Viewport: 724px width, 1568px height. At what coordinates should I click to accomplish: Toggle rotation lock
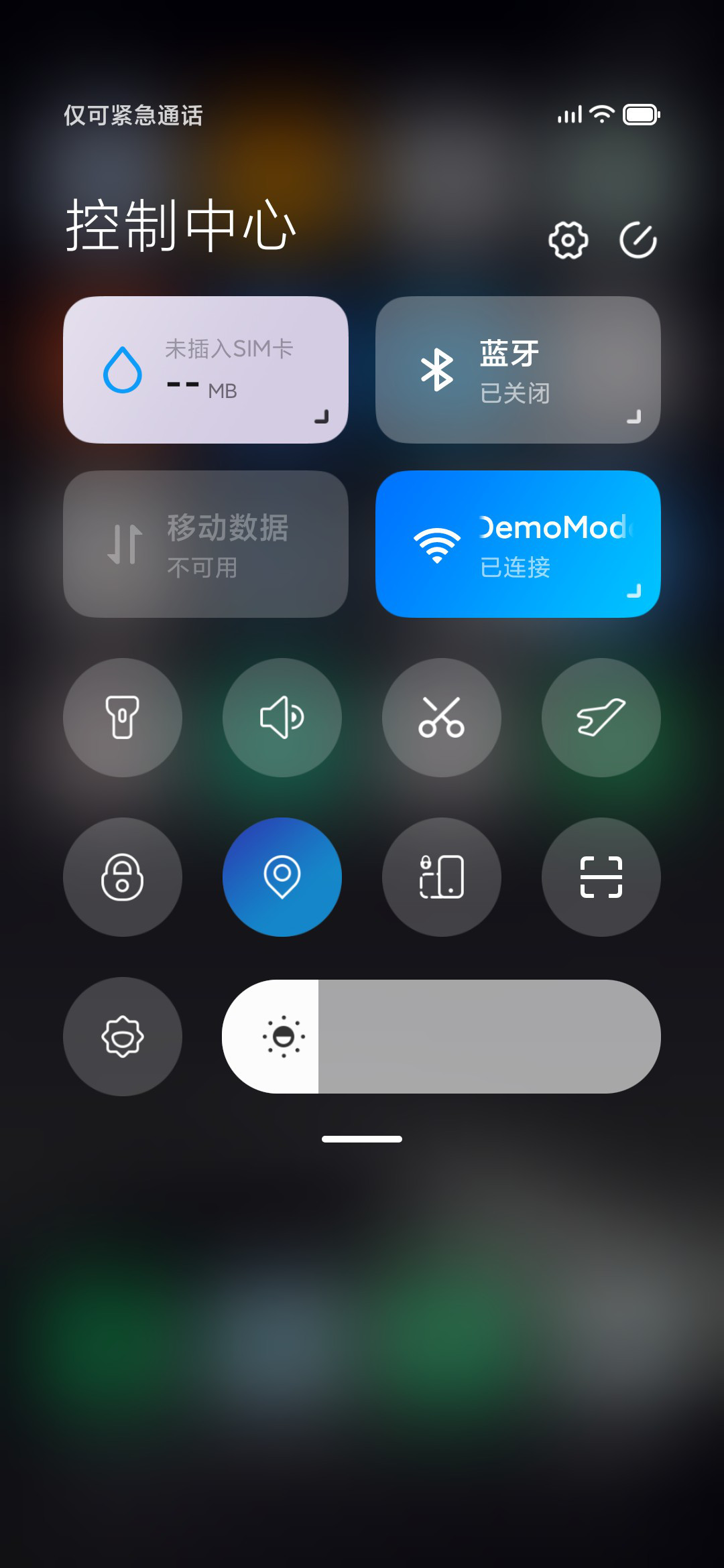click(x=442, y=877)
